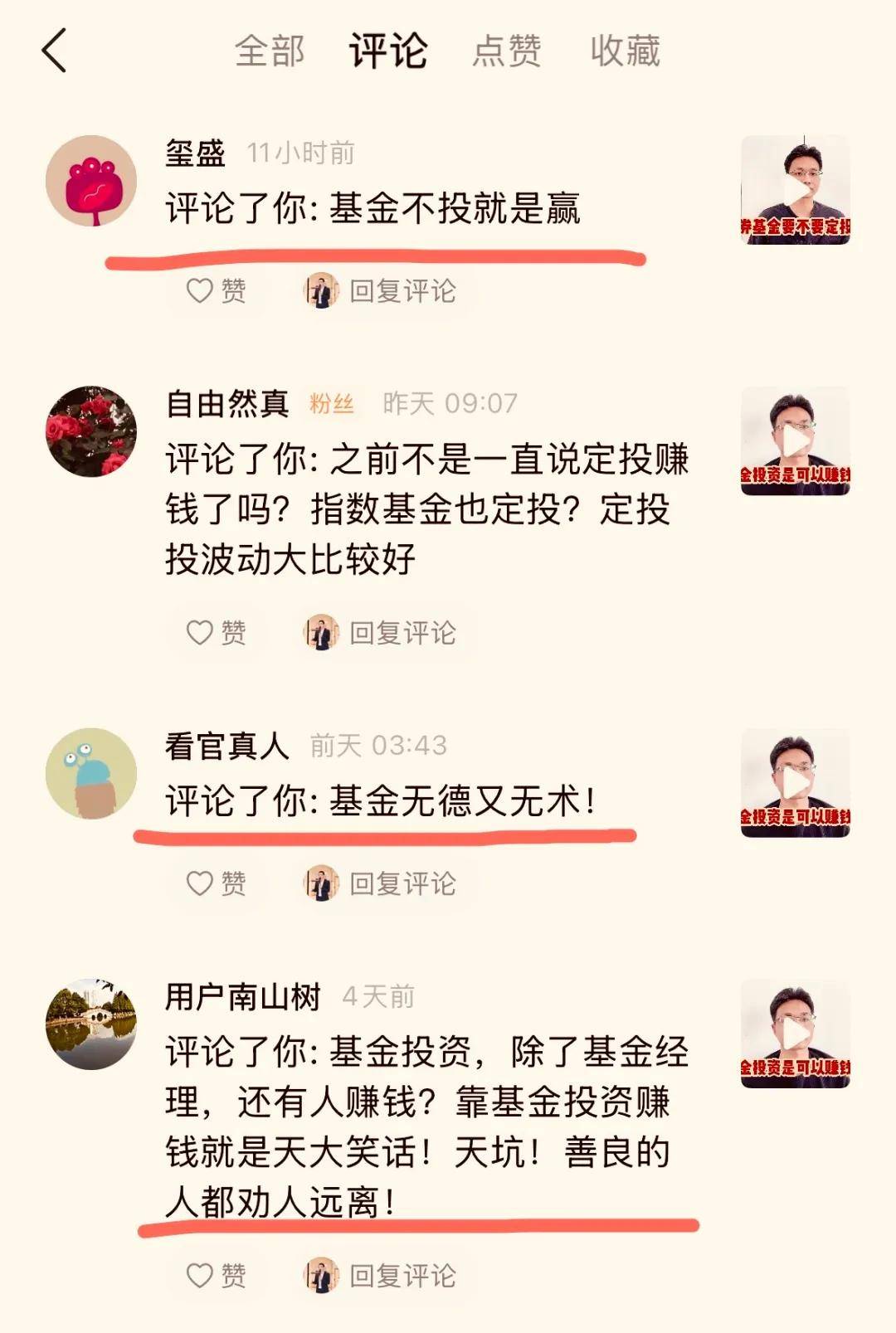Image resolution: width=896 pixels, height=1333 pixels.
Task: Open 自由然真's profile avatar
Action: pos(90,431)
